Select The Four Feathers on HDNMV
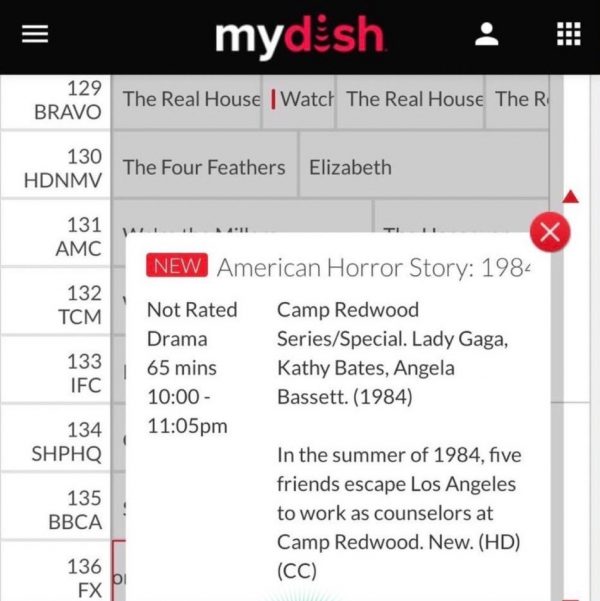This screenshot has height=601, width=600. [x=204, y=167]
